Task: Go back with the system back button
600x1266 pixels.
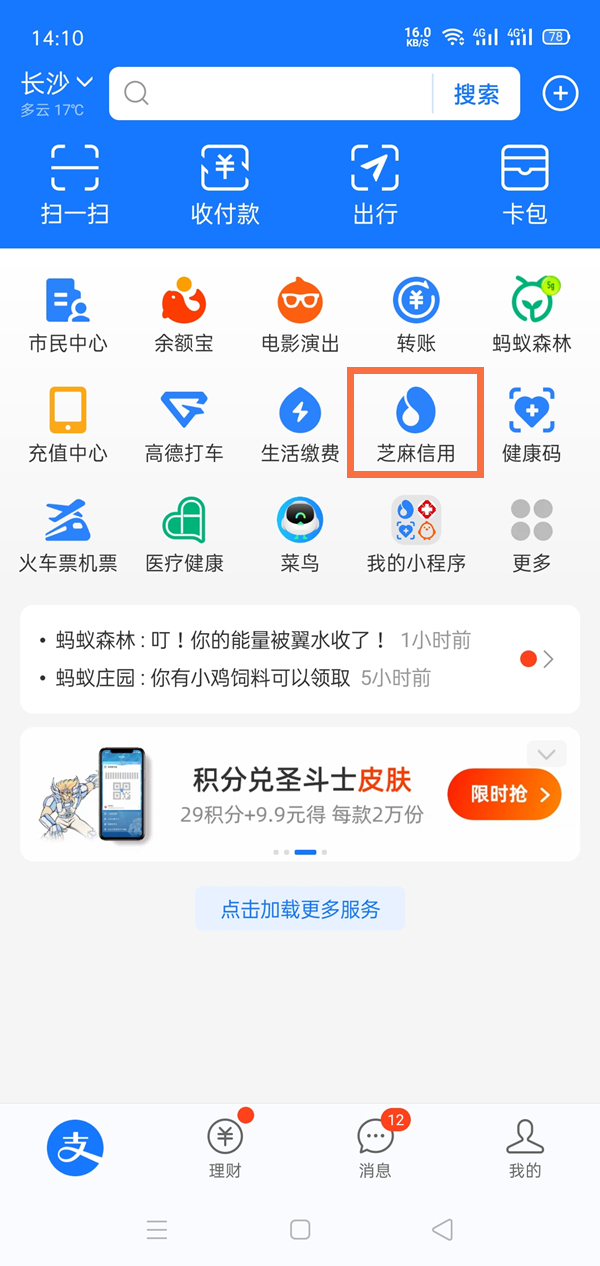Action: [x=442, y=1229]
